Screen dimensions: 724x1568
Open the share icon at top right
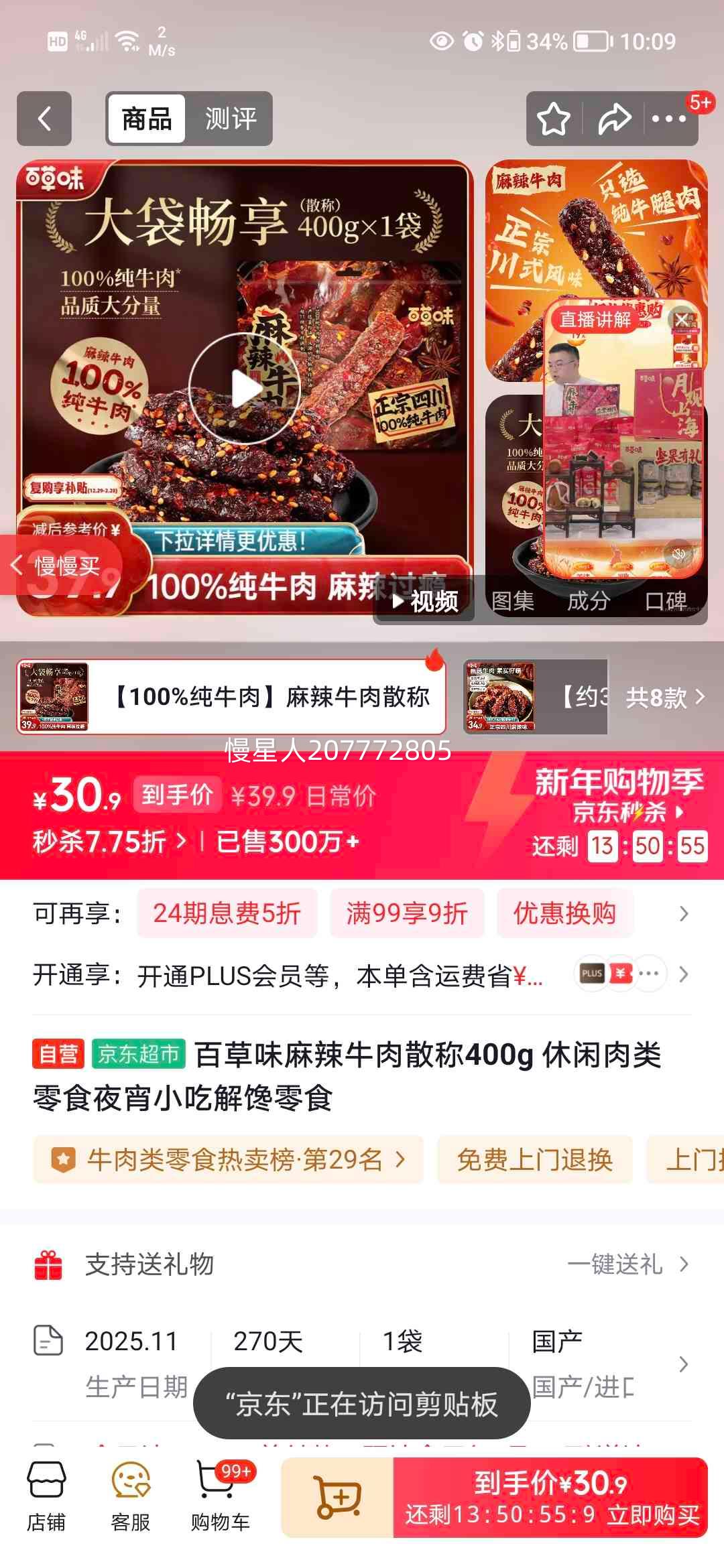pyautogui.click(x=613, y=118)
